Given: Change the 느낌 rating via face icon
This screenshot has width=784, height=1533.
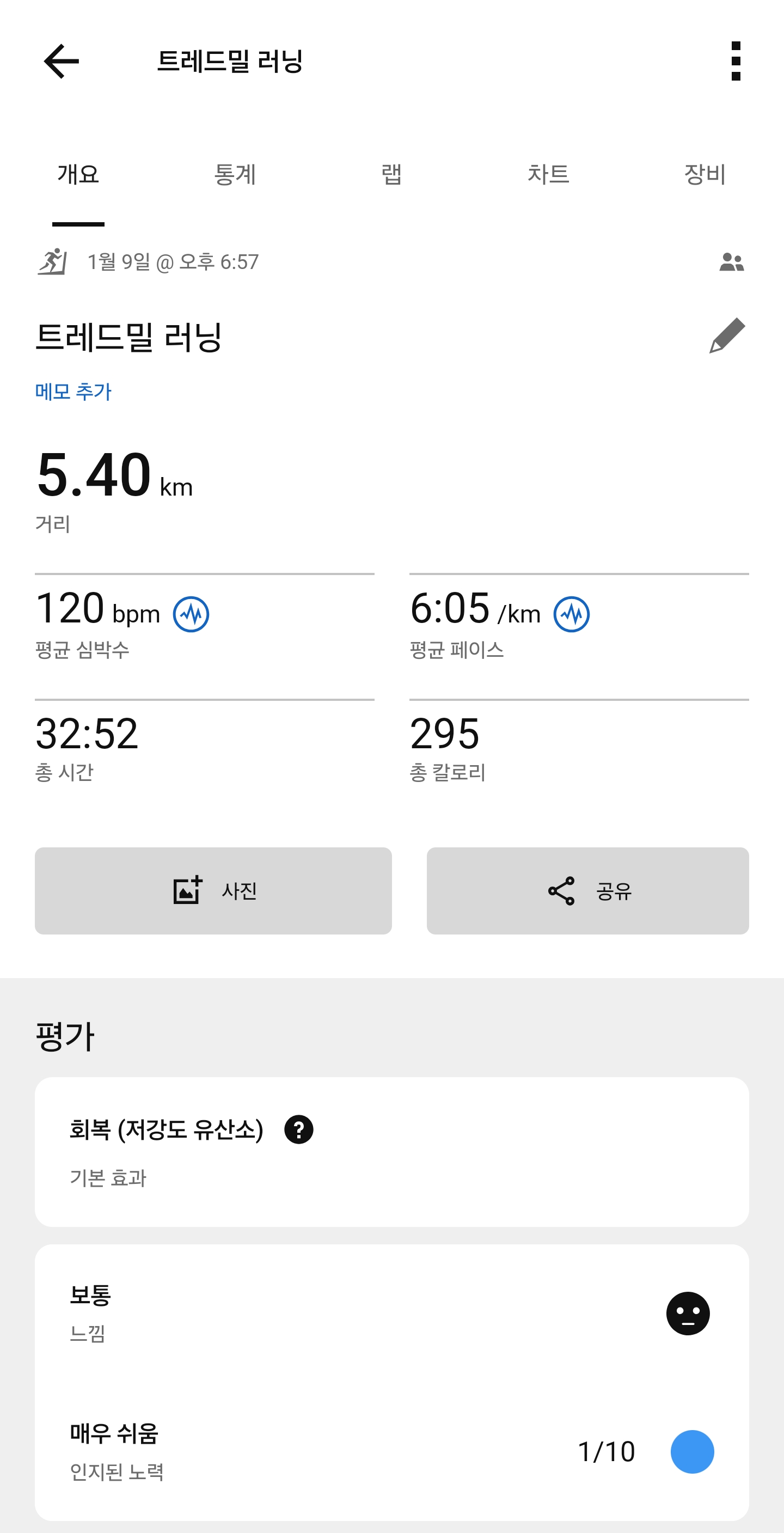Looking at the screenshot, I should pyautogui.click(x=687, y=1314).
